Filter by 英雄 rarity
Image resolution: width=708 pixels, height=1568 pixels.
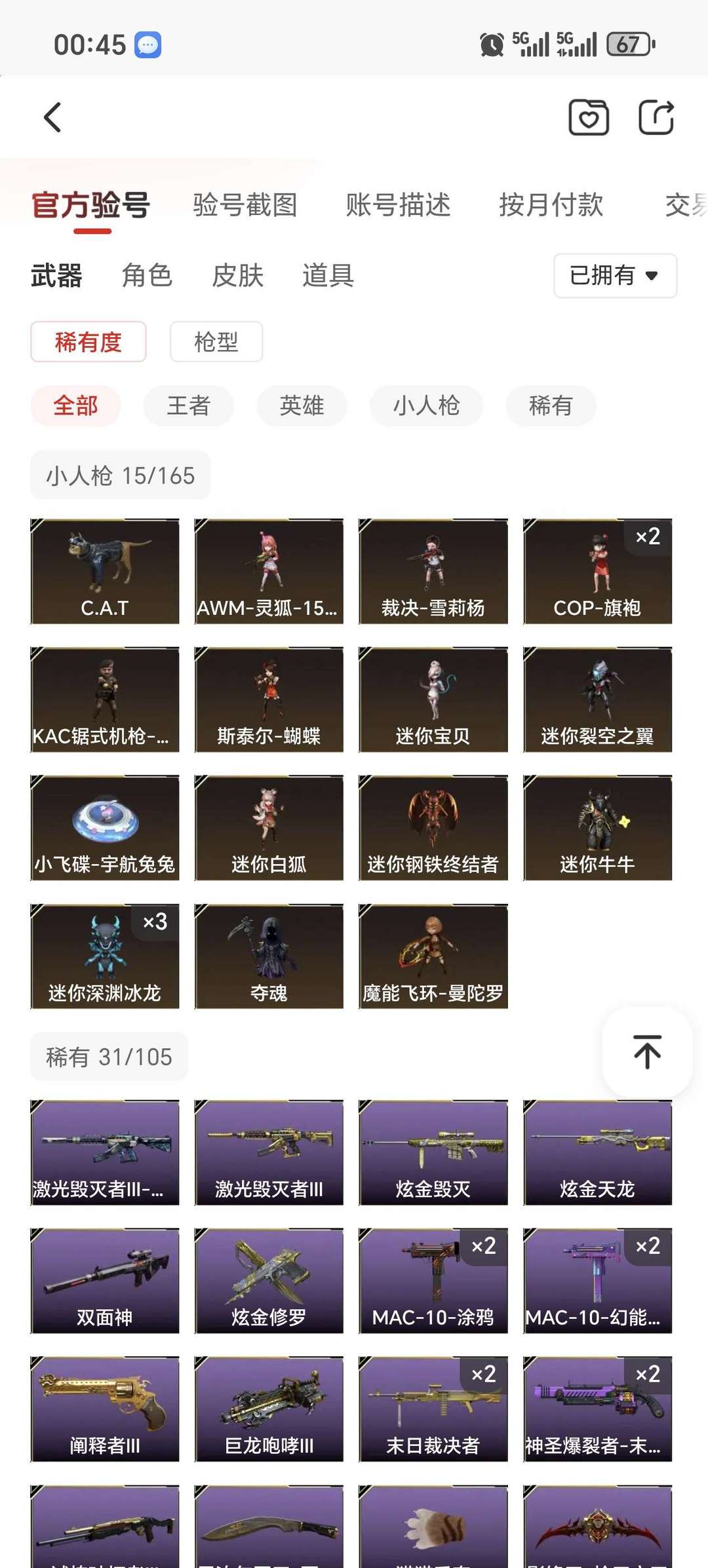[x=302, y=406]
